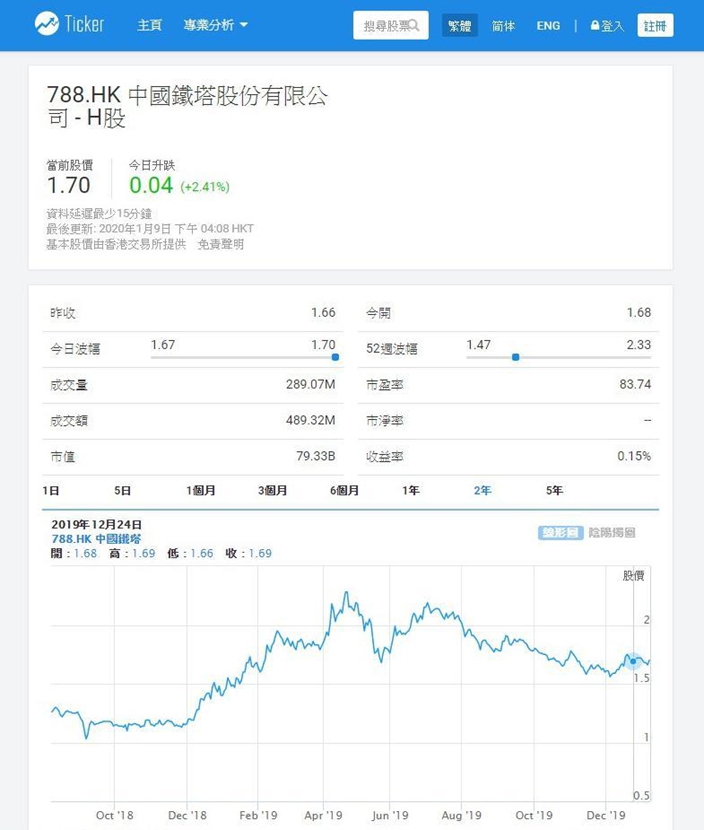
Task: Select the 1日 chart range
Action: (51, 490)
